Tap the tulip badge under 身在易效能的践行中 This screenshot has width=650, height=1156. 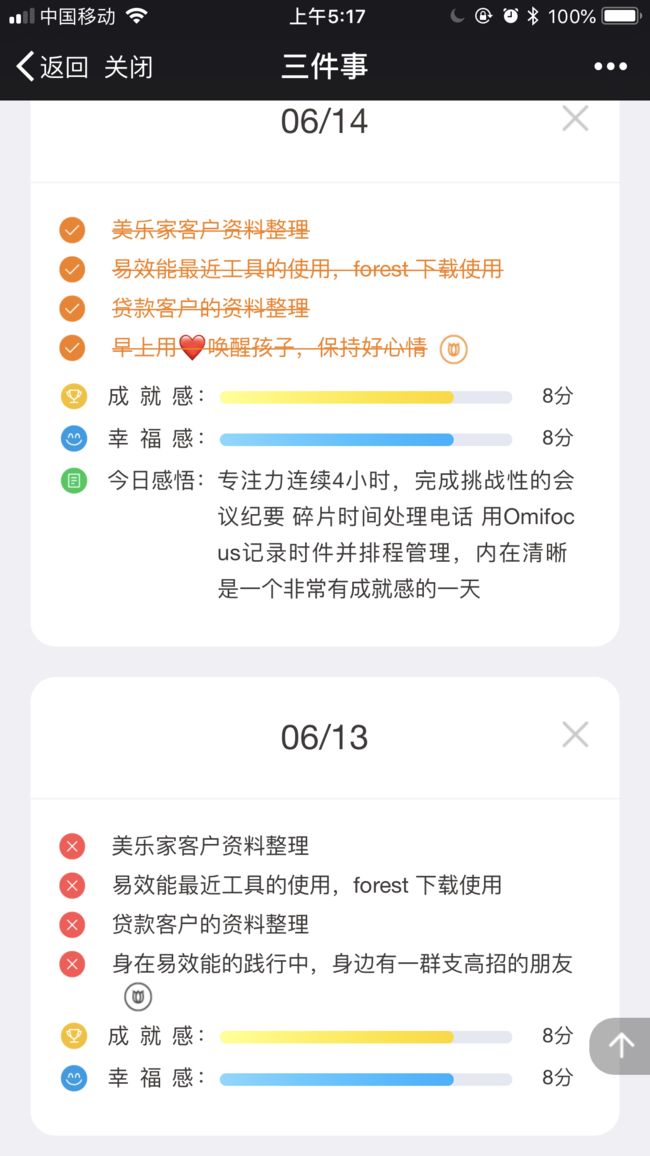coord(138,997)
